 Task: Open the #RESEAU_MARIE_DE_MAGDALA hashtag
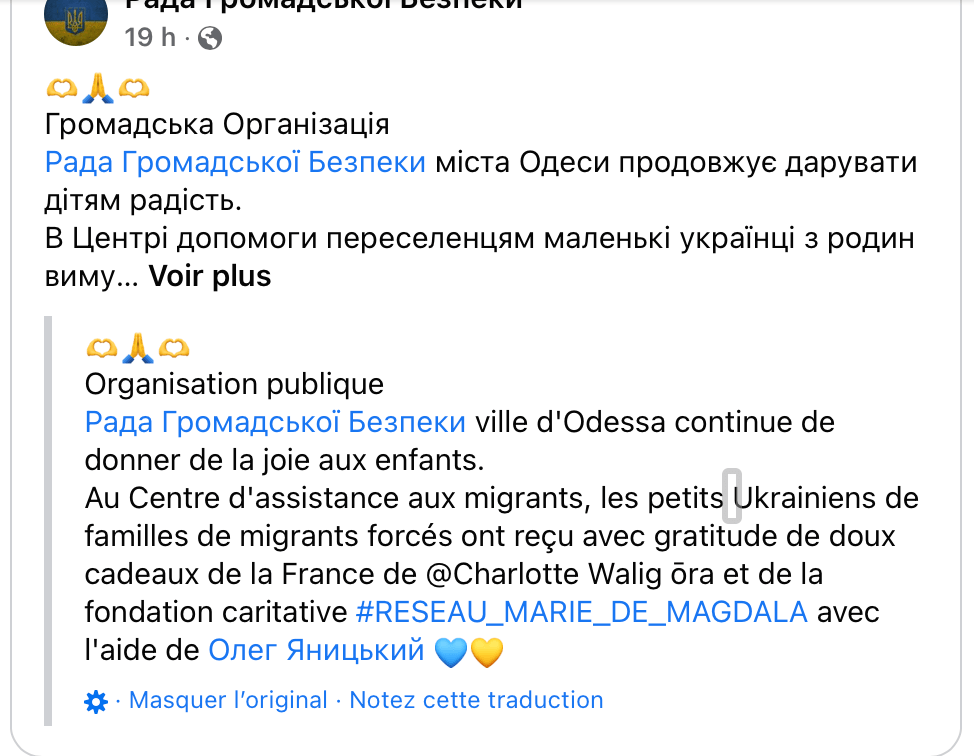[x=581, y=611]
